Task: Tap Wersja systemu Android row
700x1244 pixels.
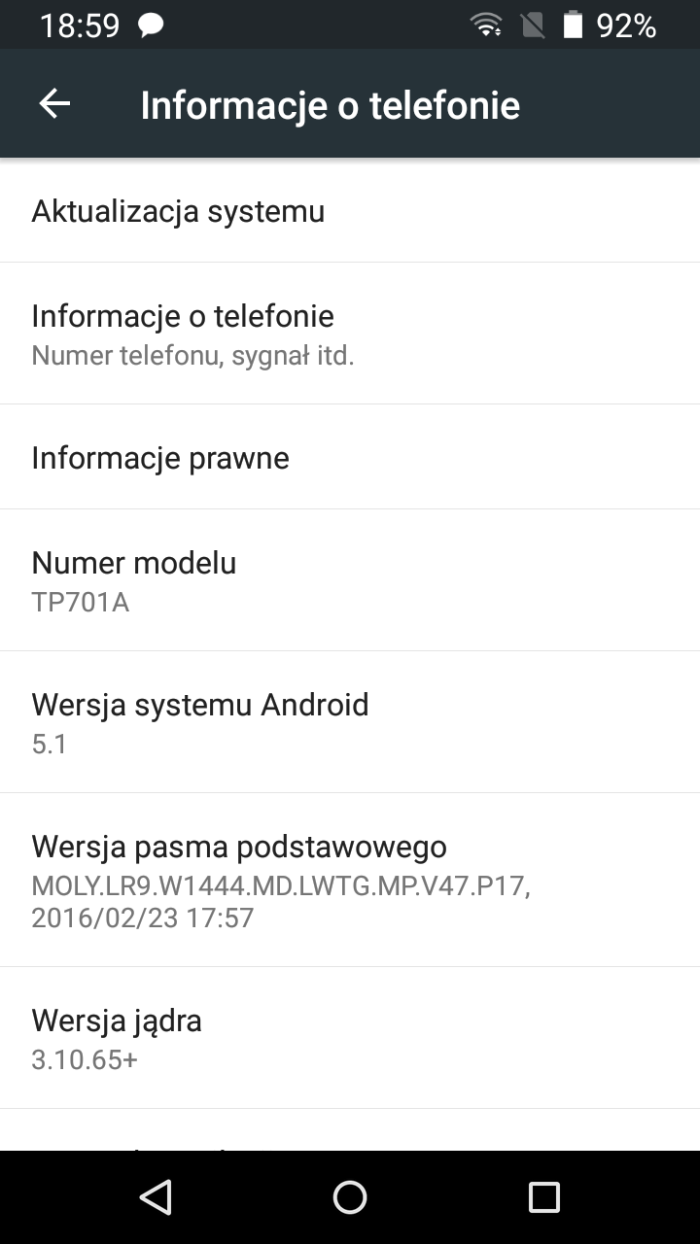Action: (x=350, y=722)
